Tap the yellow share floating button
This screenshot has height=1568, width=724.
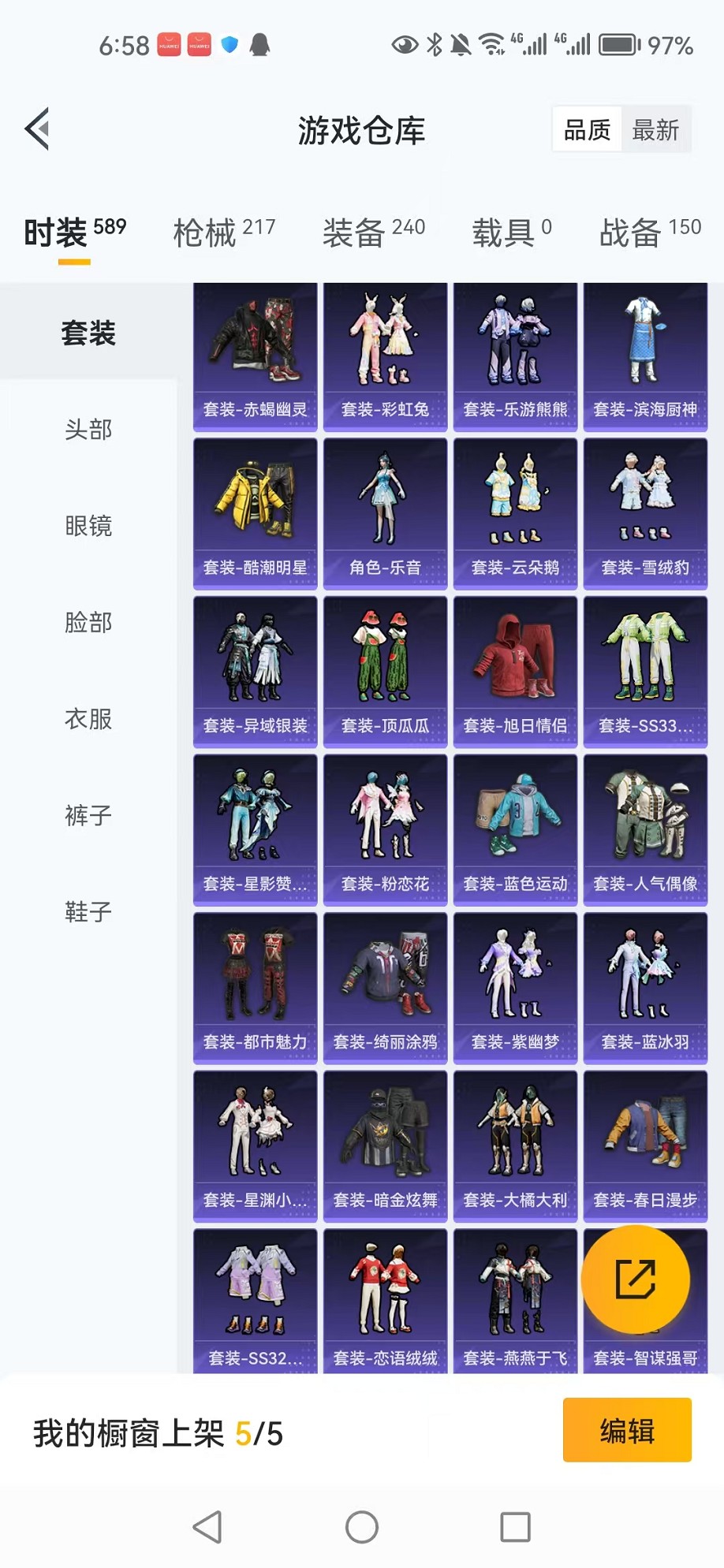click(636, 1279)
